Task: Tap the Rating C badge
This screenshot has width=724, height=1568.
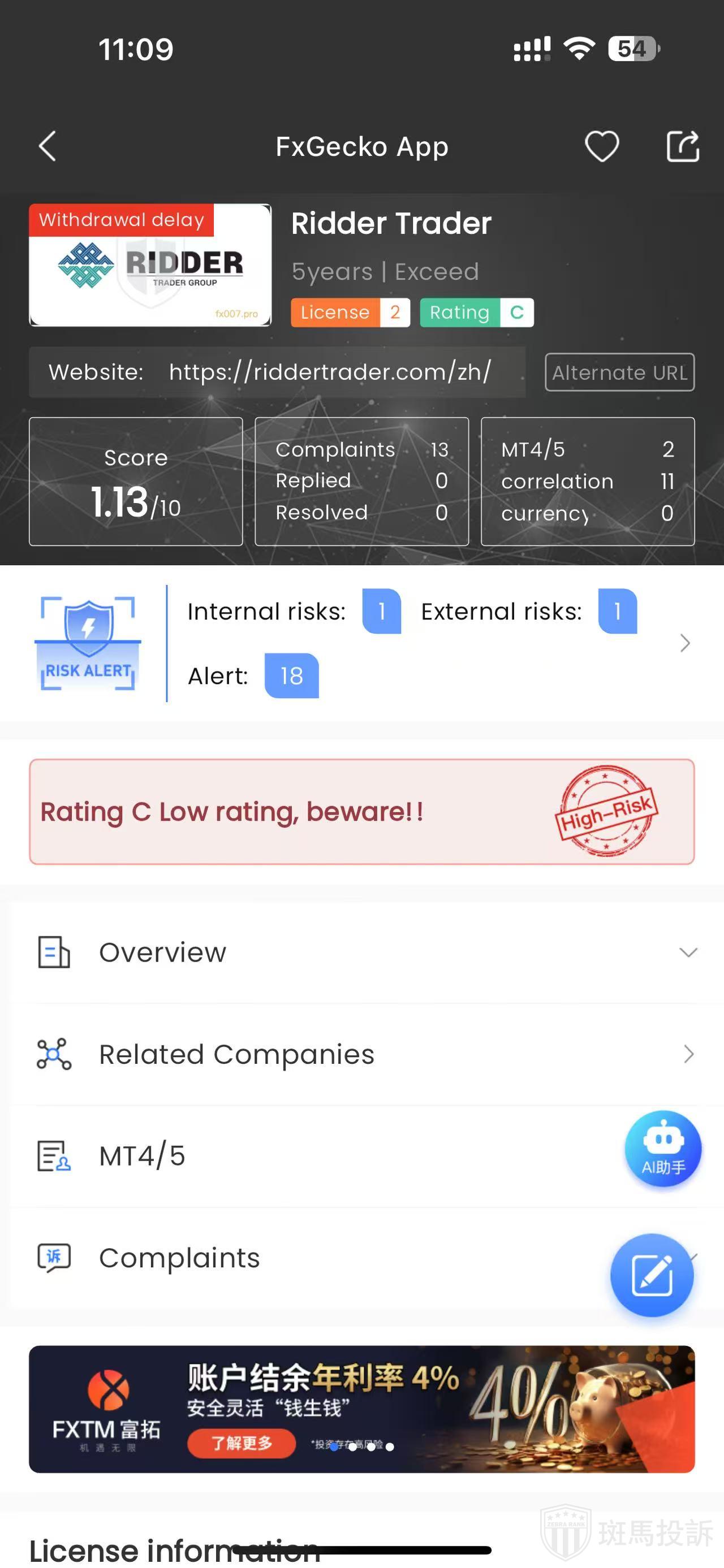Action: pos(477,312)
